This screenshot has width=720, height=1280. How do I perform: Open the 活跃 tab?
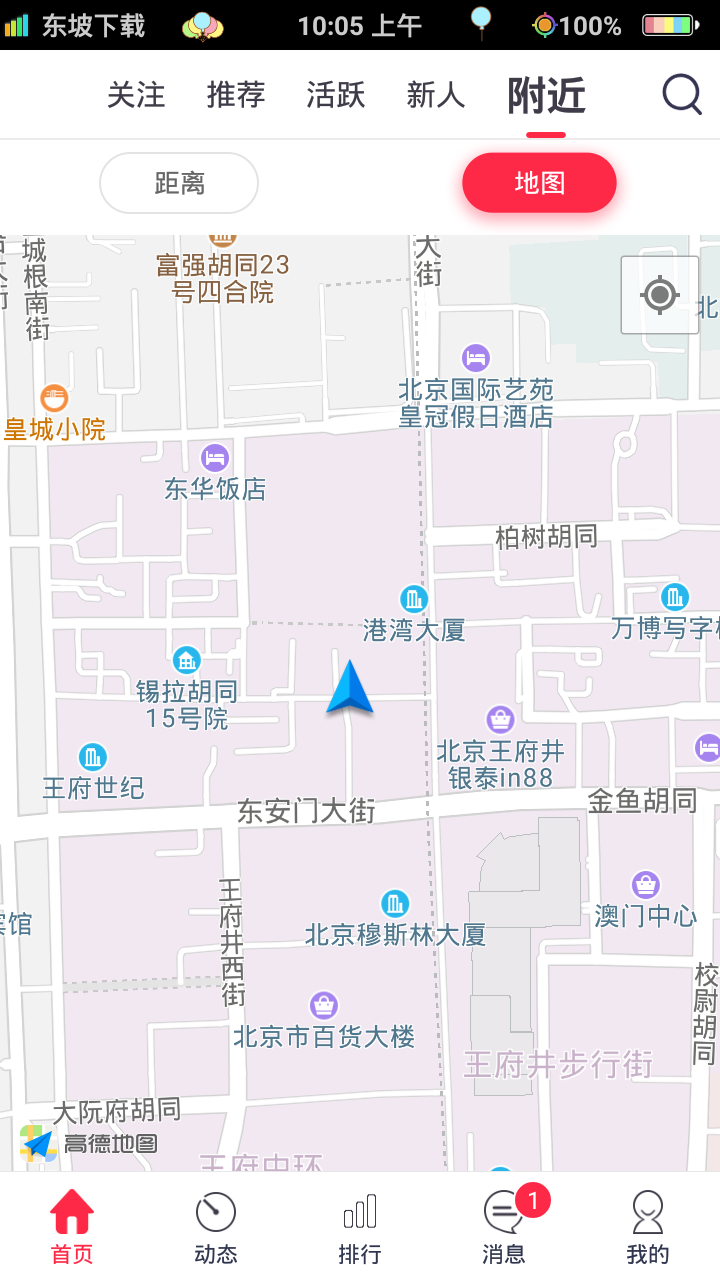point(336,95)
